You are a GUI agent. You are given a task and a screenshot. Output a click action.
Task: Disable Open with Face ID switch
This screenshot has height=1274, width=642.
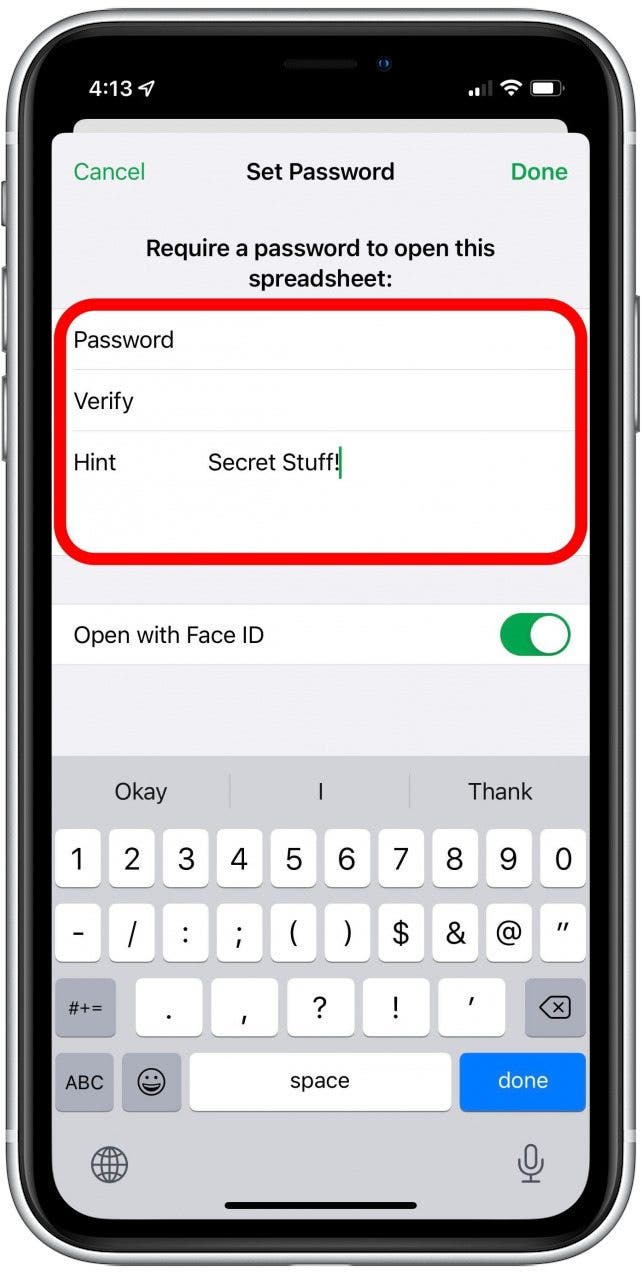(x=535, y=635)
